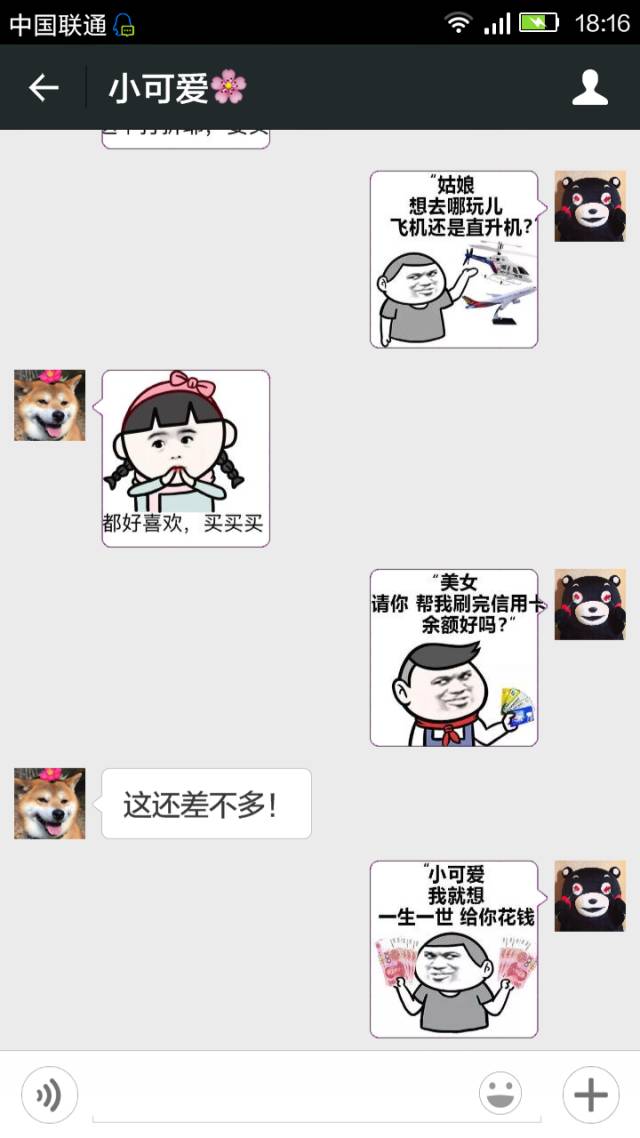The height and width of the screenshot is (1138, 640).
Task: Open the 飞机还是直升机 sticker
Action: (454, 259)
